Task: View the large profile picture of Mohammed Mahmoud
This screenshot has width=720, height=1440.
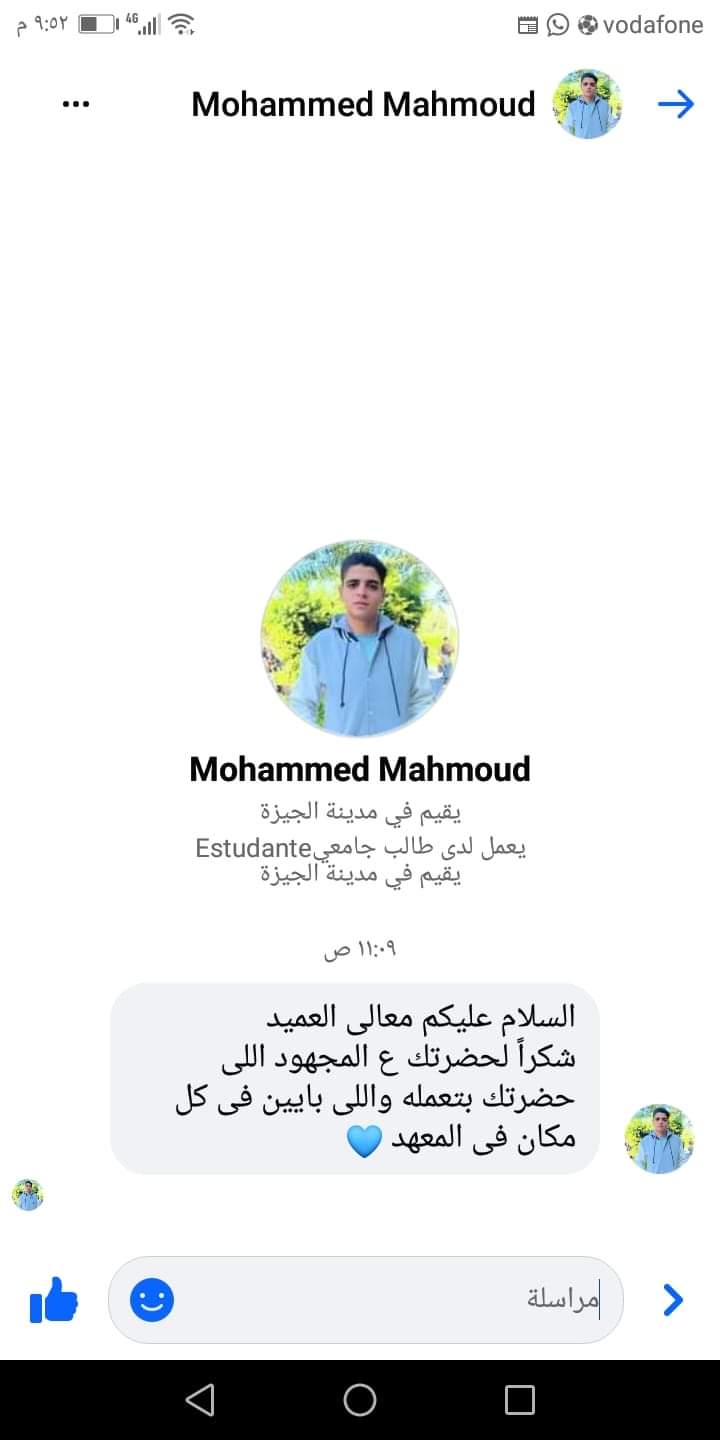Action: 360,639
